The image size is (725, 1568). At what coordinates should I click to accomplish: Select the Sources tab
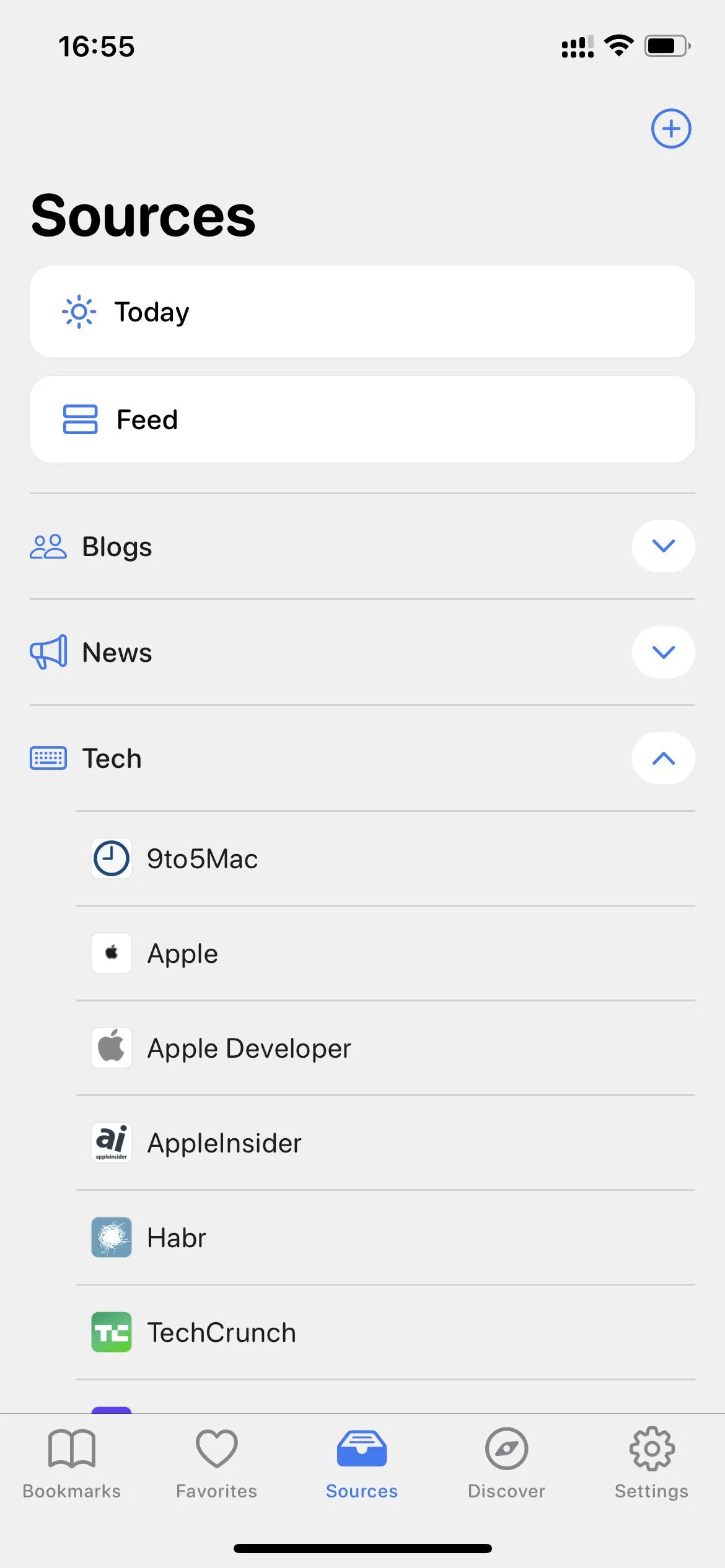(x=362, y=1464)
